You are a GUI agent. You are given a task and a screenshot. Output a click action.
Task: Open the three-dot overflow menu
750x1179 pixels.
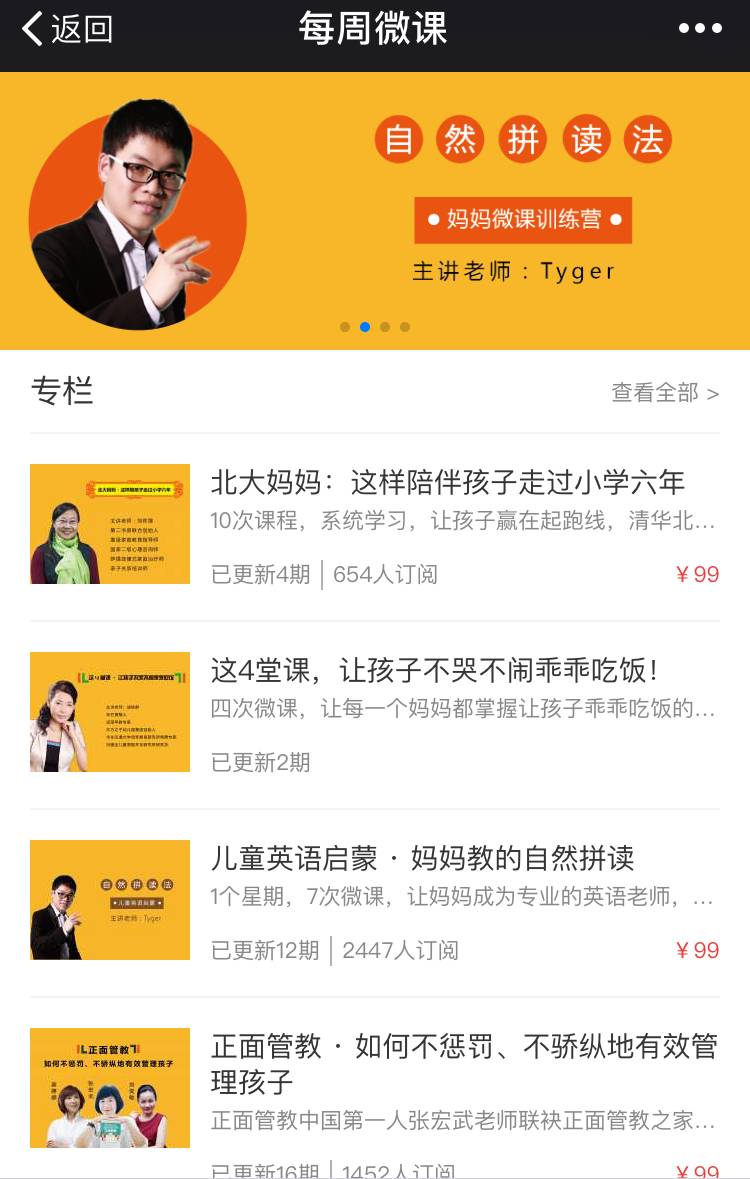point(700,29)
